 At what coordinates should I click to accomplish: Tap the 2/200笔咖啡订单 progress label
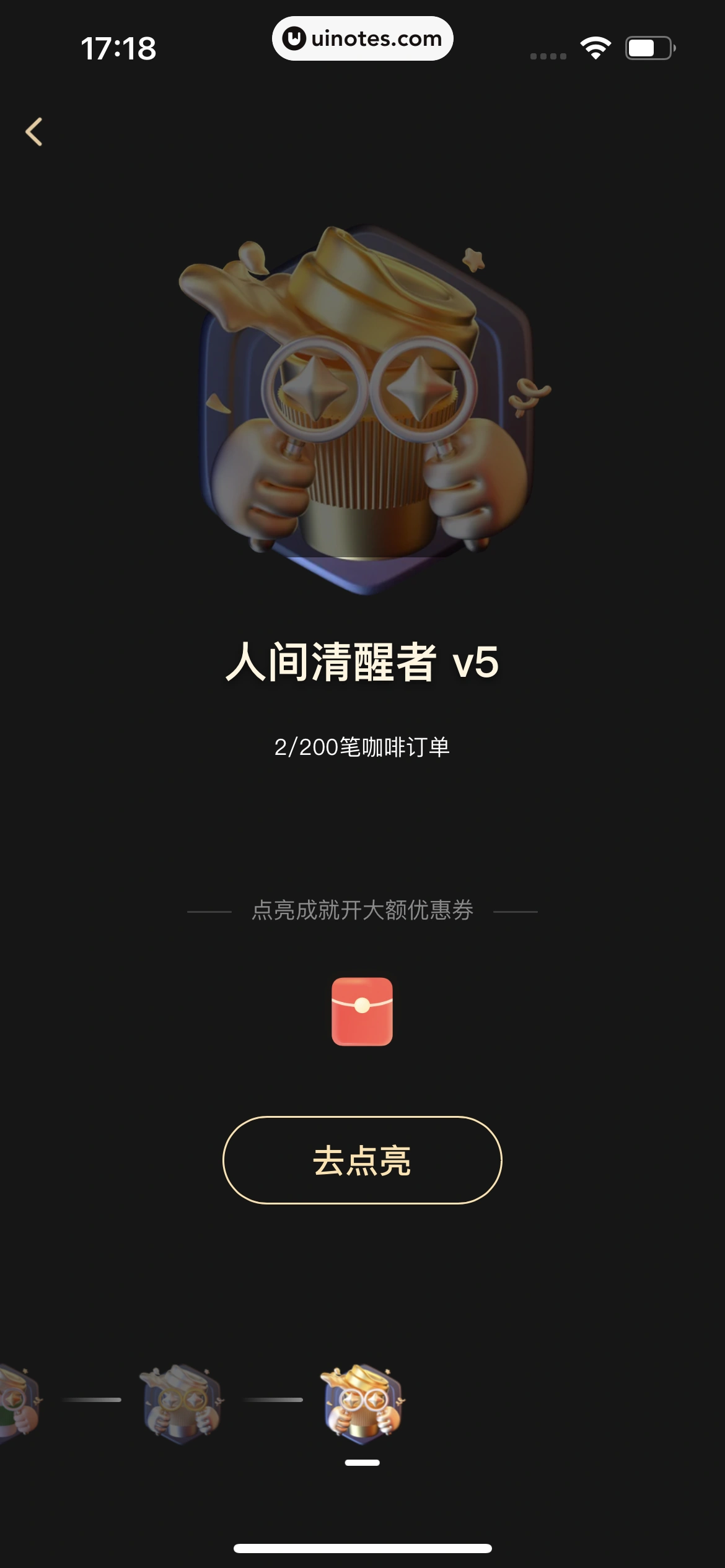coord(362,746)
